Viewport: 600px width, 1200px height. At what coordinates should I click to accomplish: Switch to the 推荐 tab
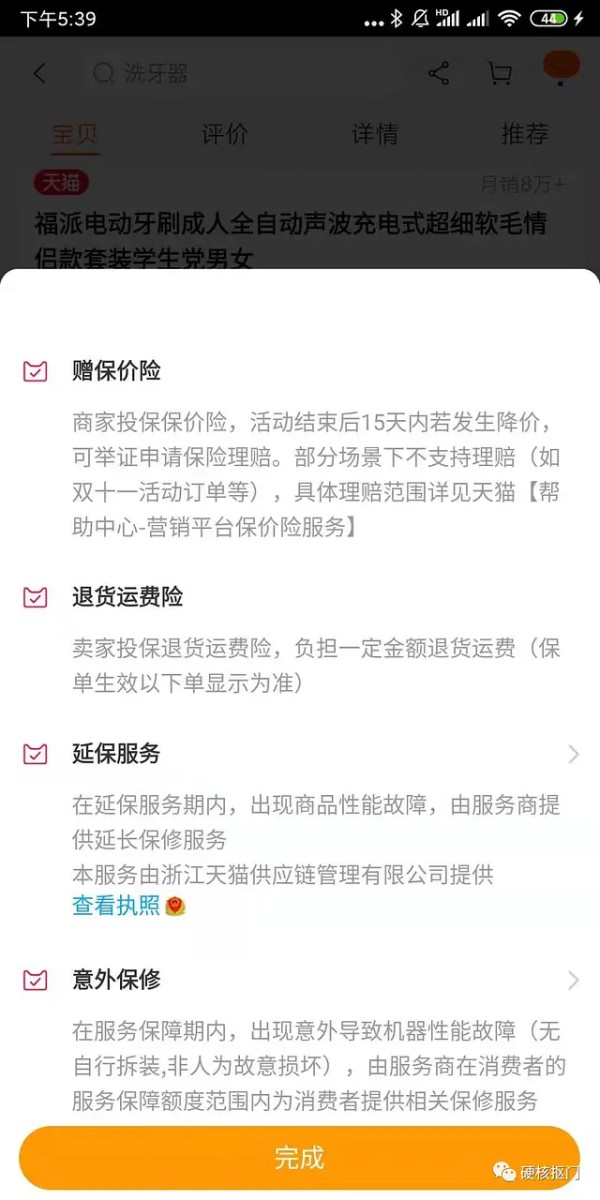[525, 135]
